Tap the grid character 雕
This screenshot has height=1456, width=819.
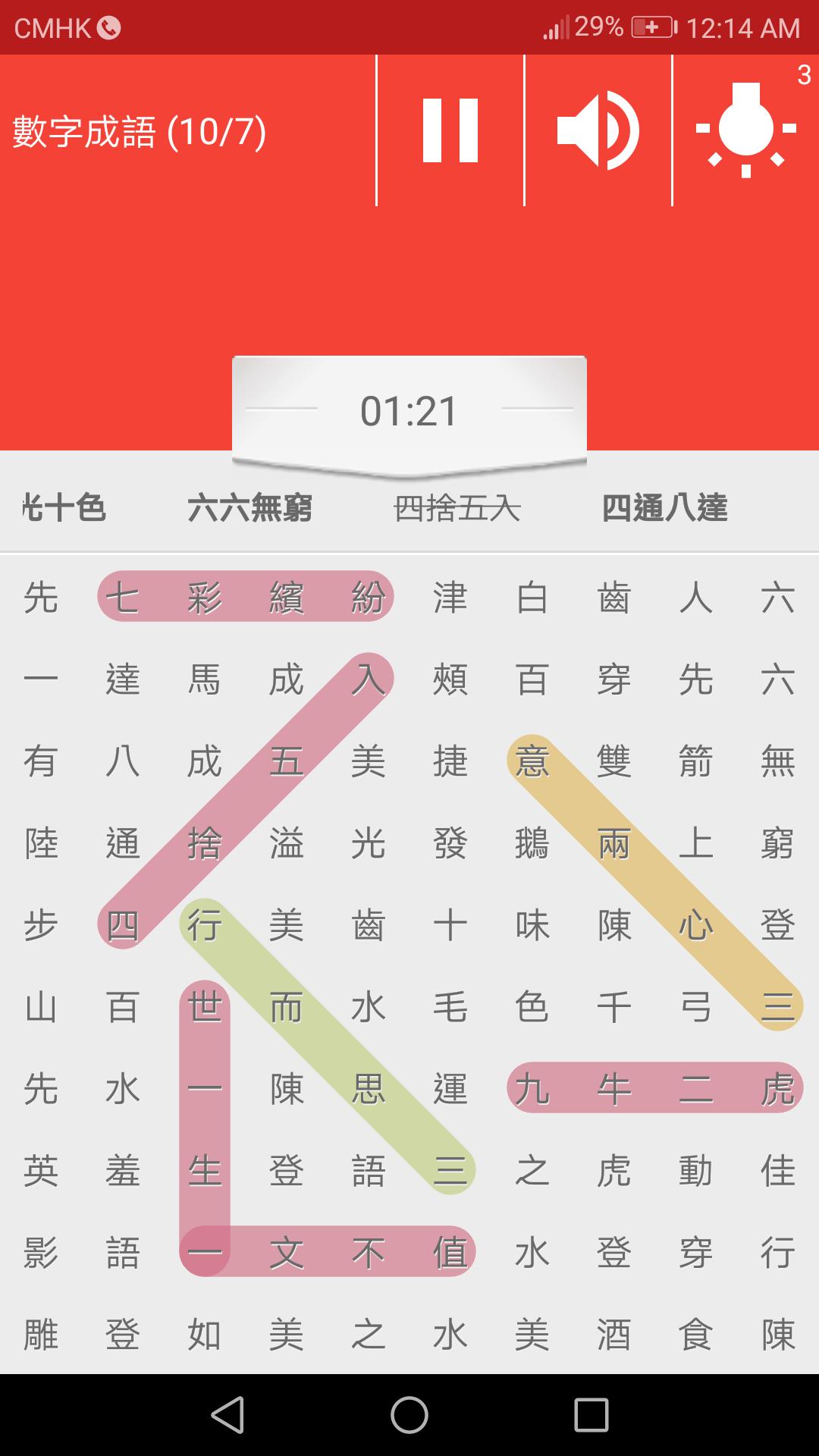tap(41, 1335)
